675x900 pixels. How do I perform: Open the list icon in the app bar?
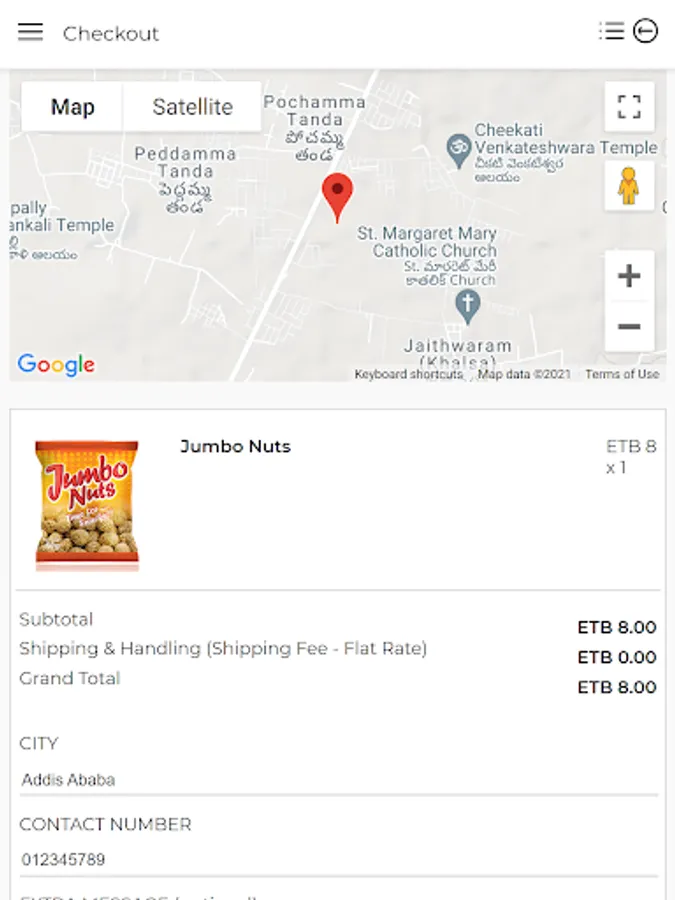(611, 32)
